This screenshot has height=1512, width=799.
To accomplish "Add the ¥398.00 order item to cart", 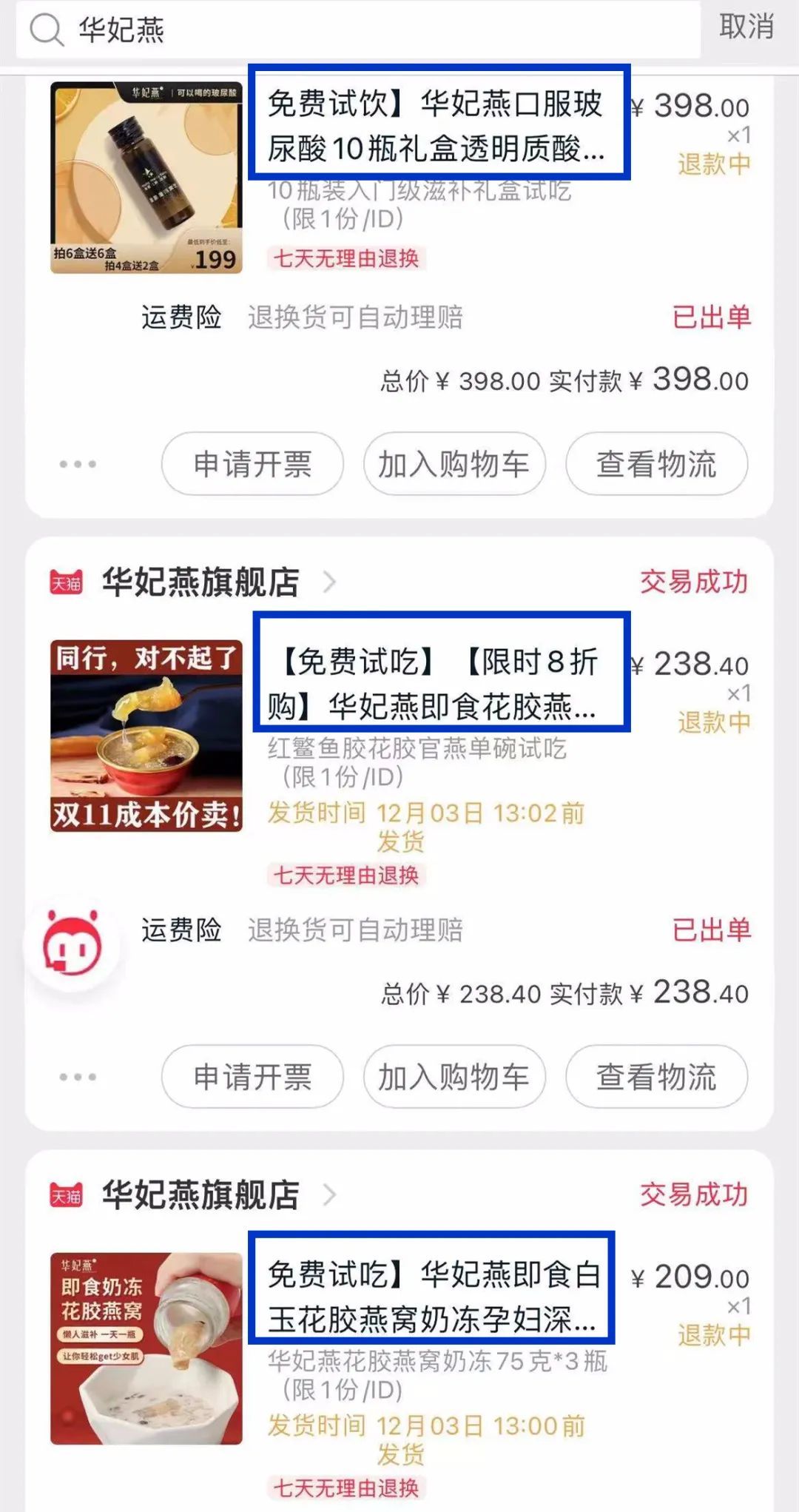I will [454, 464].
